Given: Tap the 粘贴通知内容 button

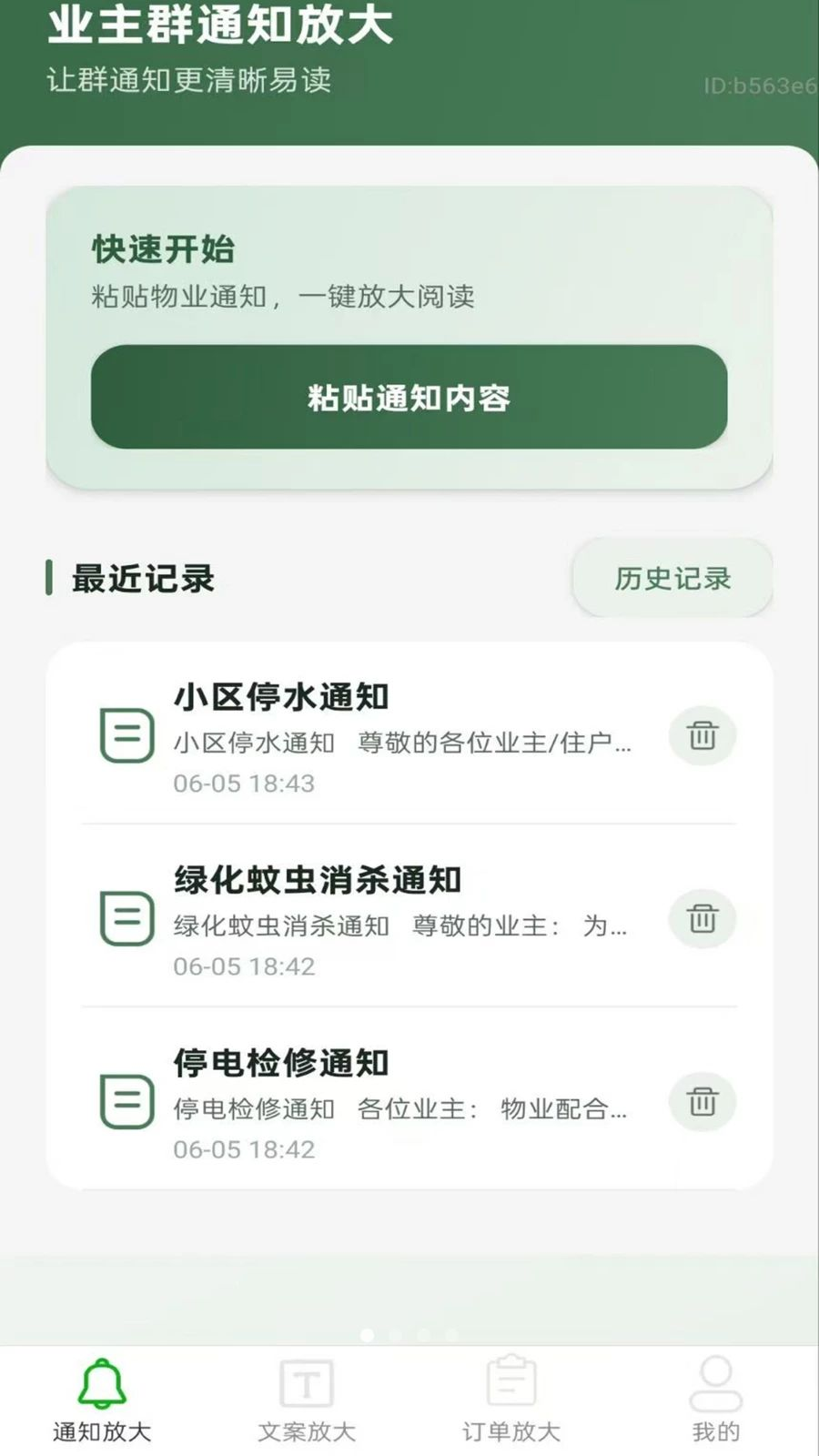Looking at the screenshot, I should 409,397.
